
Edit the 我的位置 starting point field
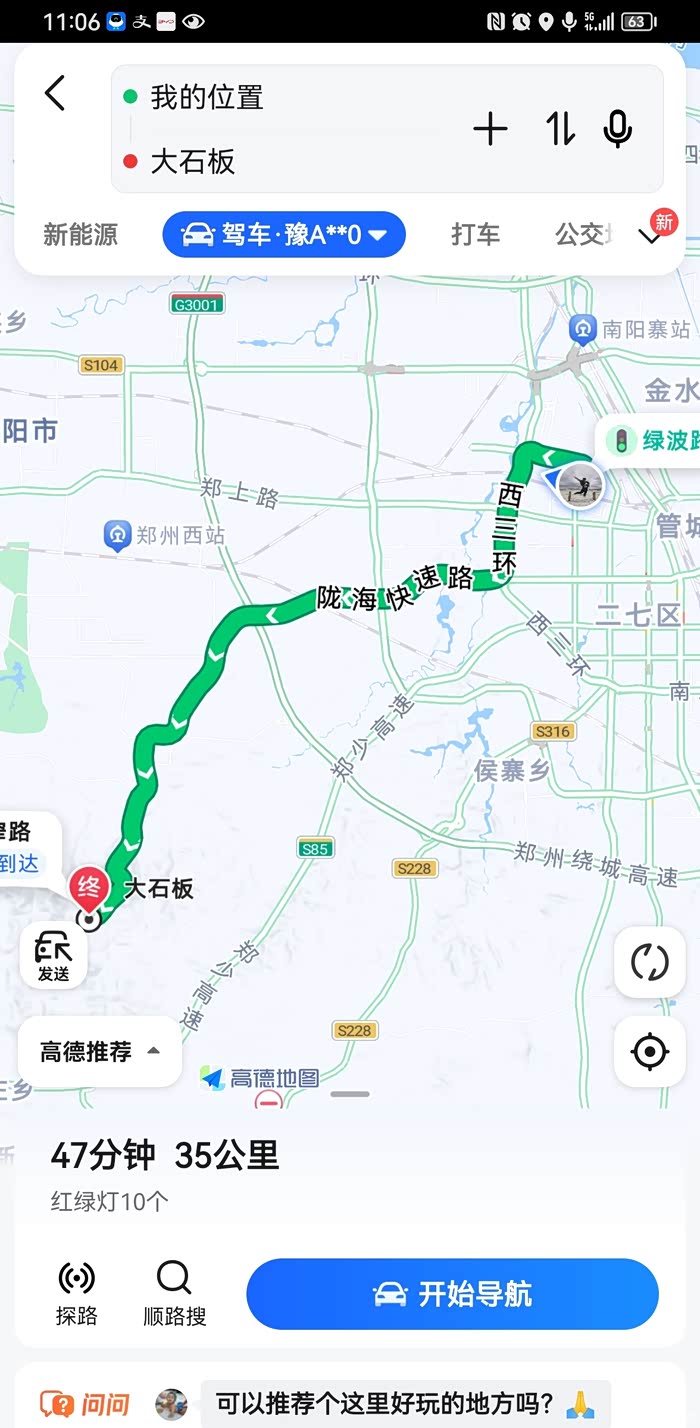pos(290,97)
